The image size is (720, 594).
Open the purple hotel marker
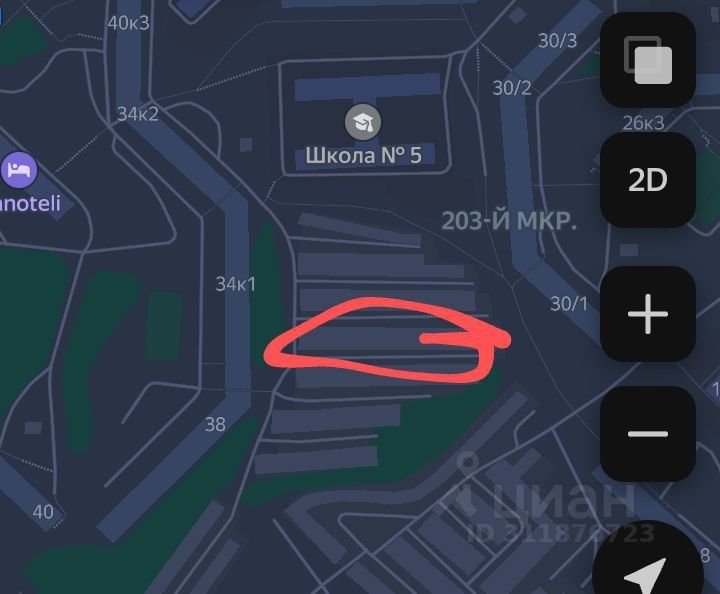point(18,170)
